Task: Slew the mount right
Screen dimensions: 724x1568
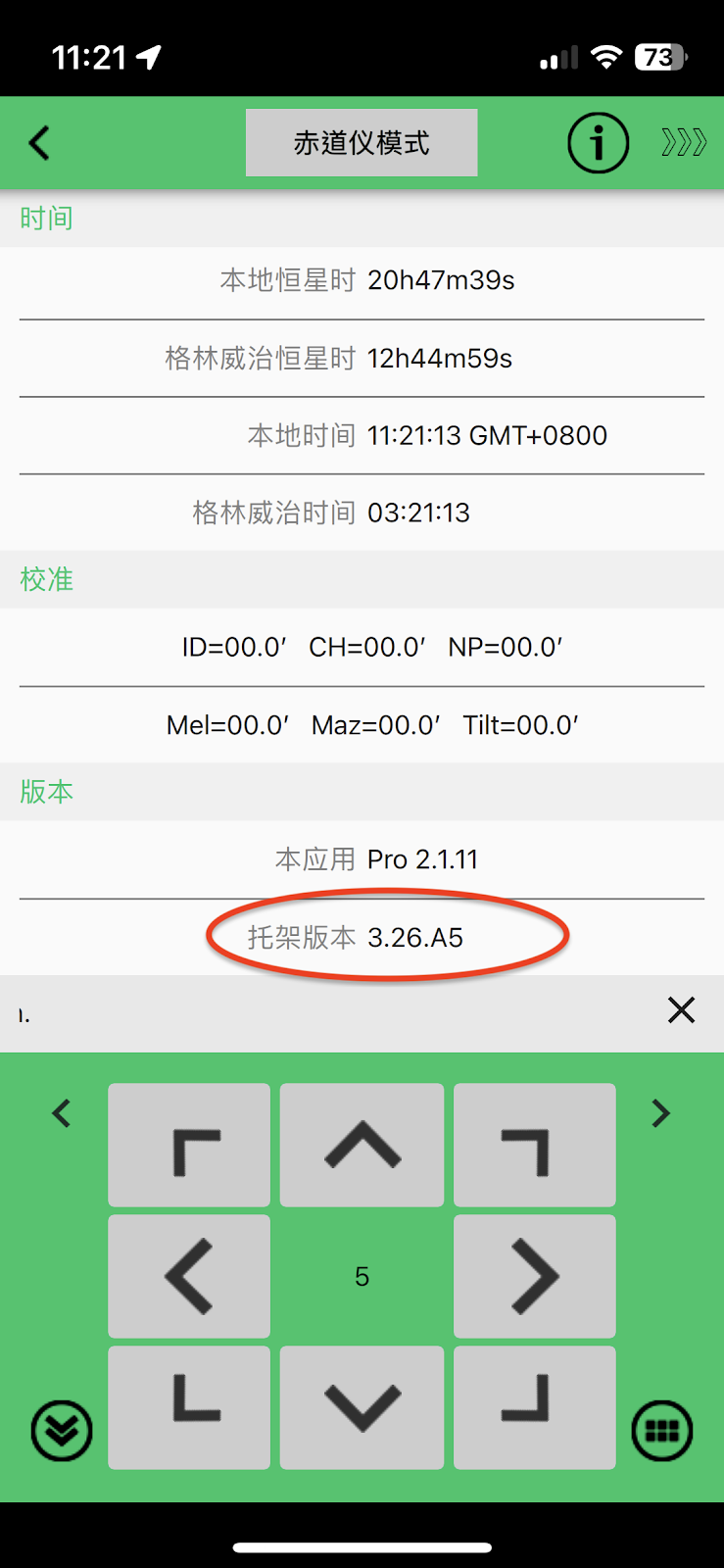Action: tap(535, 1276)
